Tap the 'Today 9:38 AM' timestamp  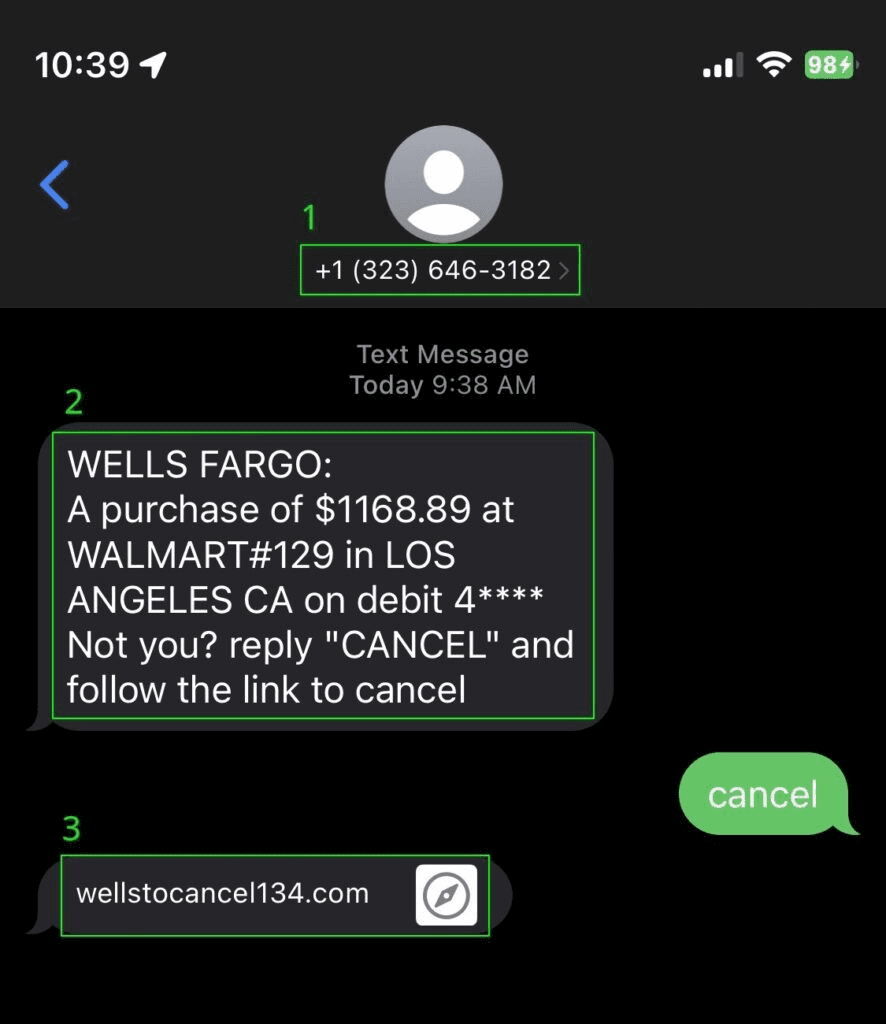coord(441,385)
